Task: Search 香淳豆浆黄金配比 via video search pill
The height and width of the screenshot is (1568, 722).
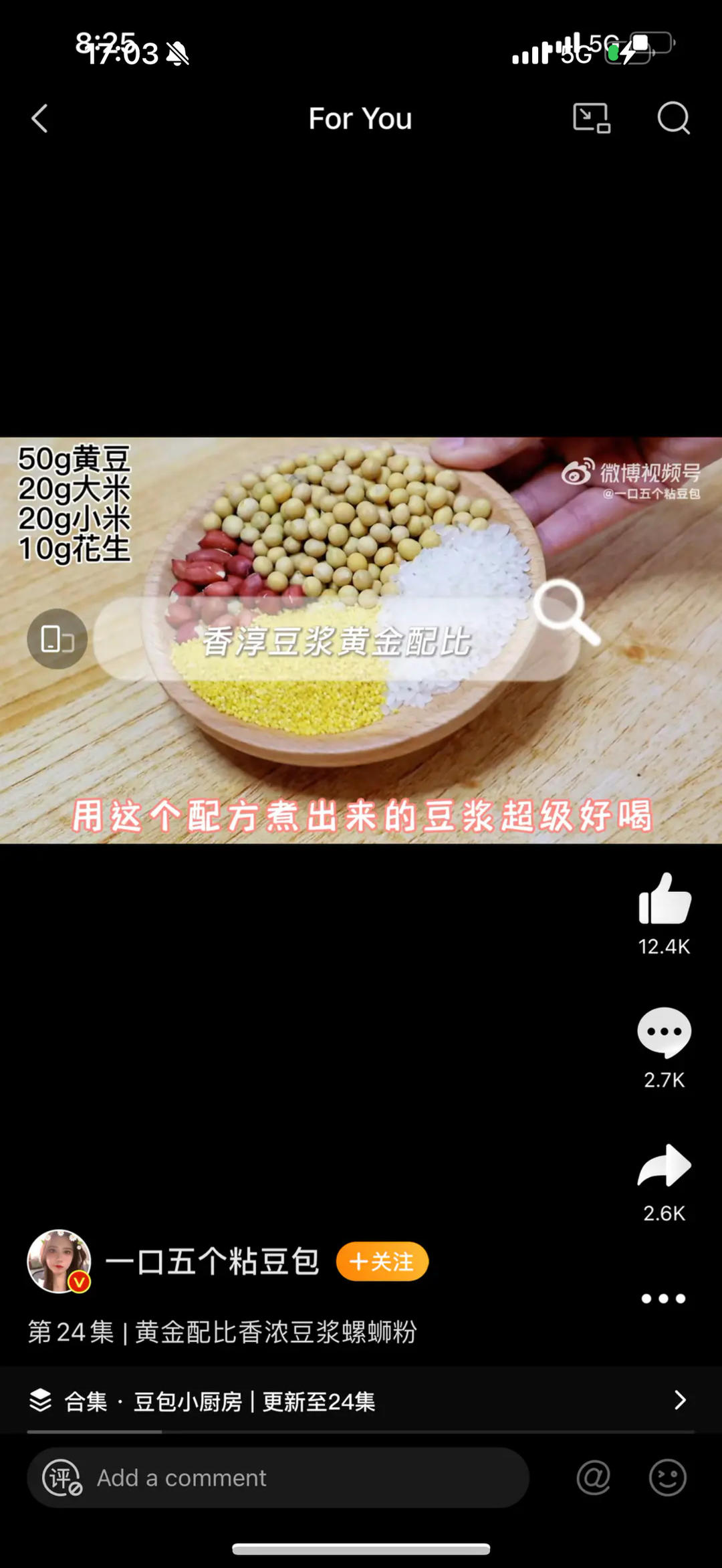Action: (x=338, y=641)
